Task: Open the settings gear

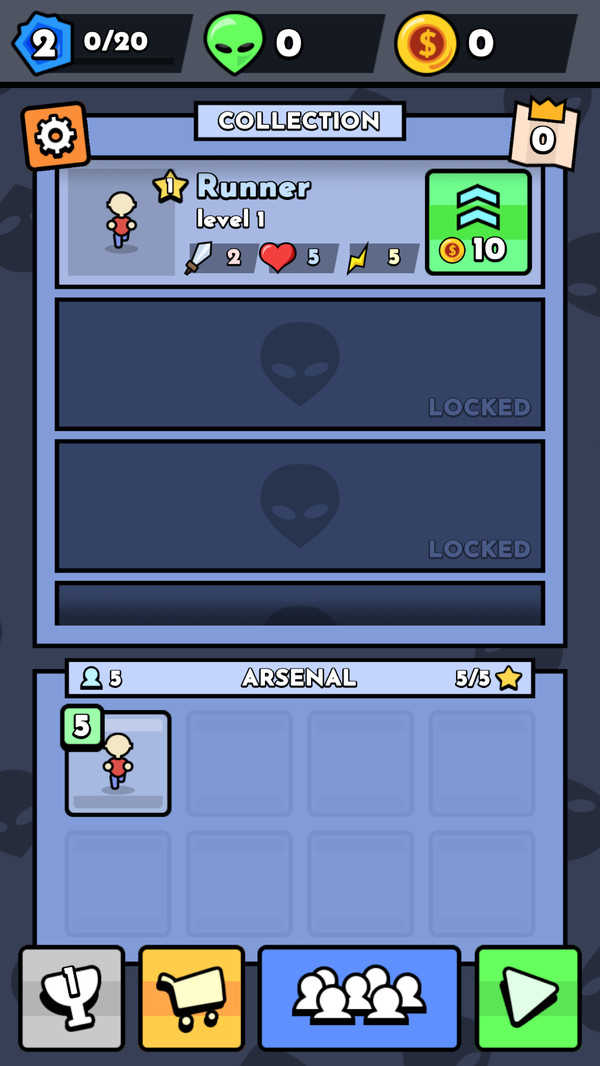Action: 55,136
